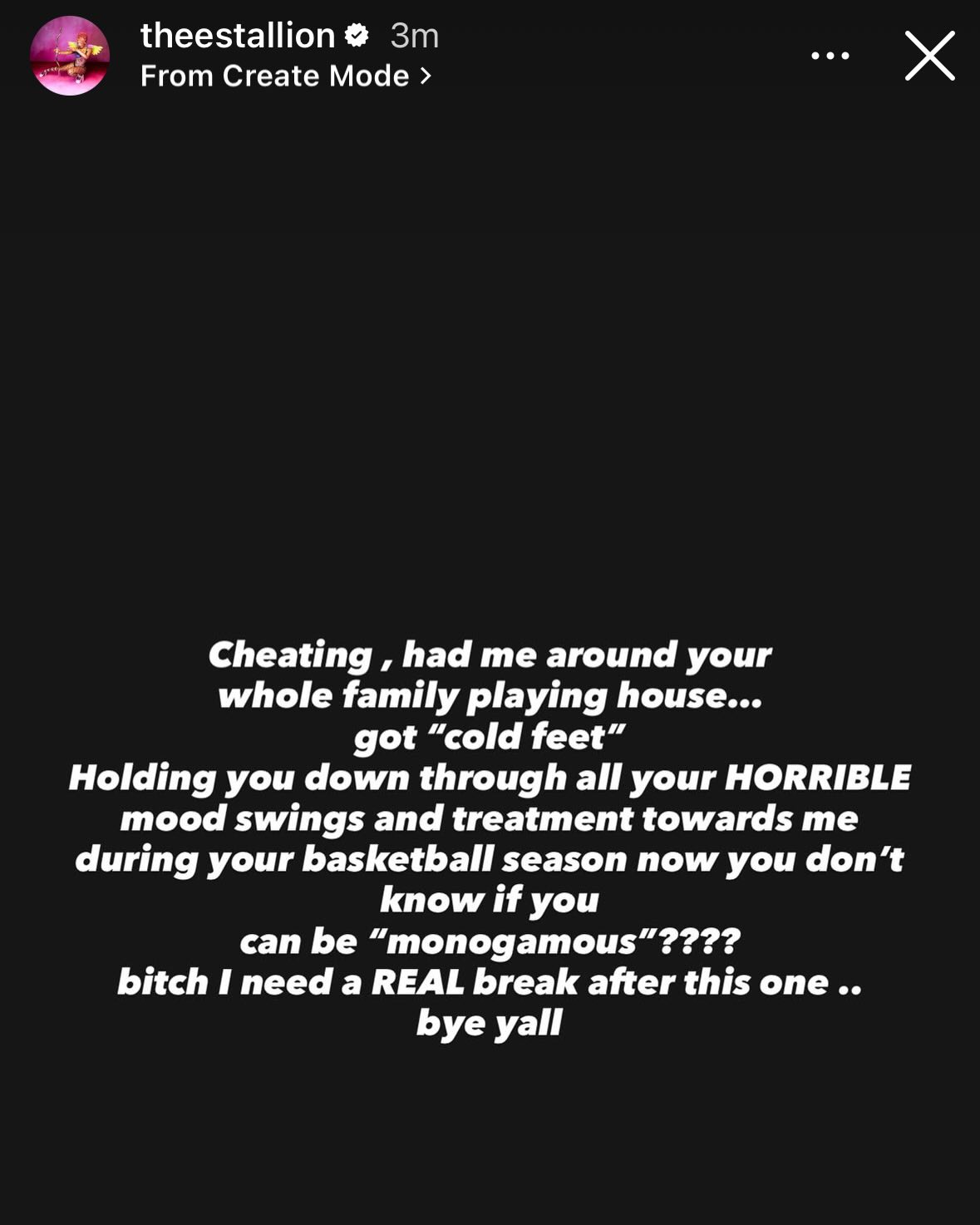Close the story with the X
The image size is (980, 1225).
coord(929,56)
